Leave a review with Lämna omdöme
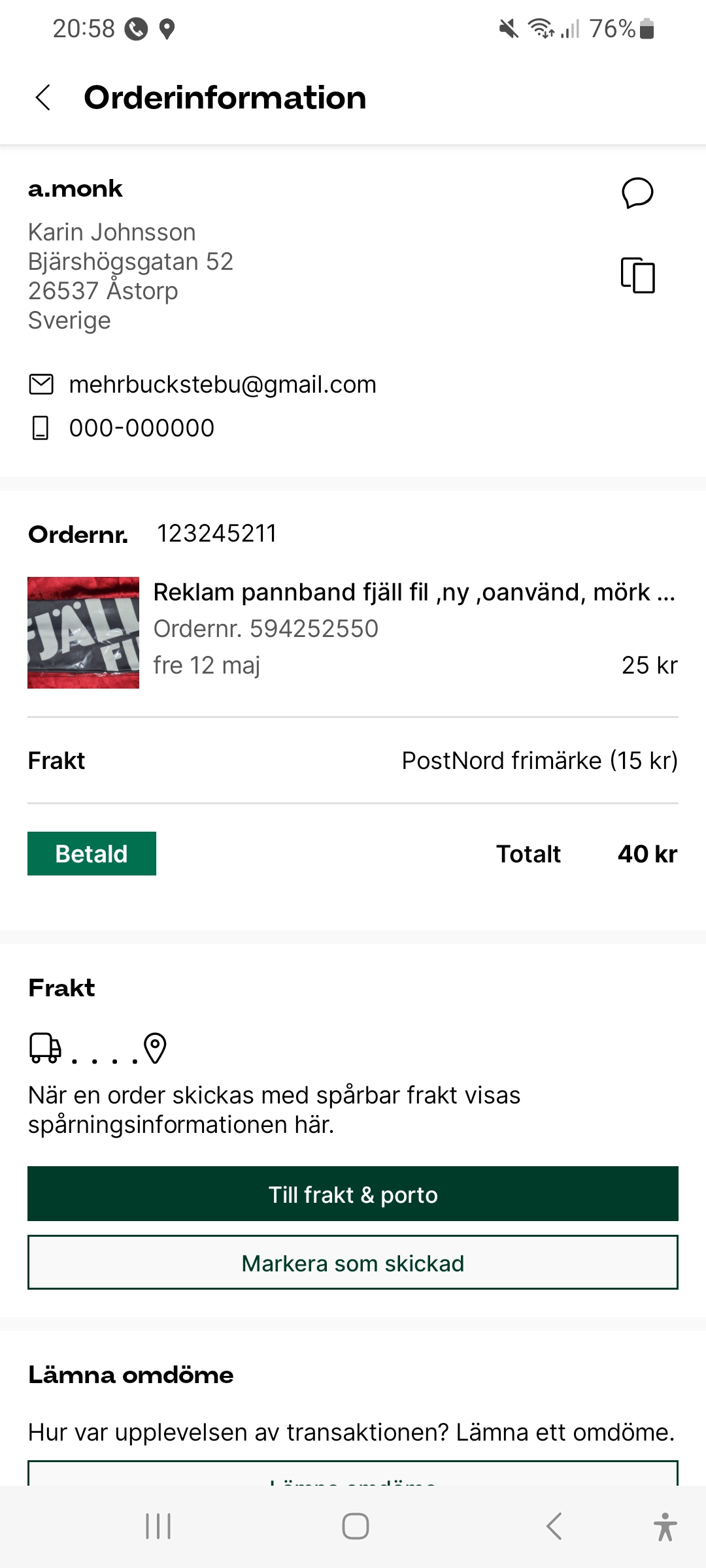This screenshot has width=706, height=1568. click(x=353, y=1475)
